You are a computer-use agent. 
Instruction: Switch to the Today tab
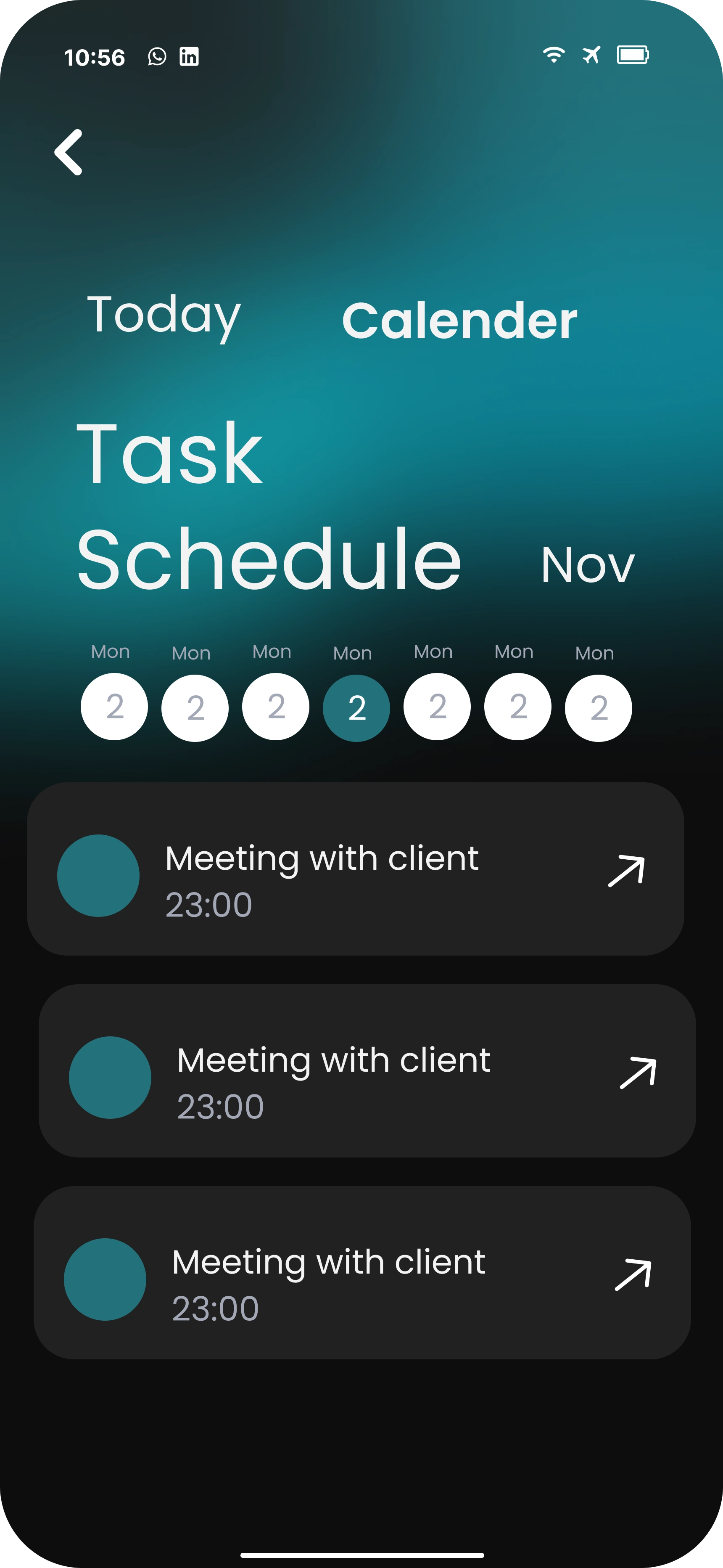coord(164,315)
